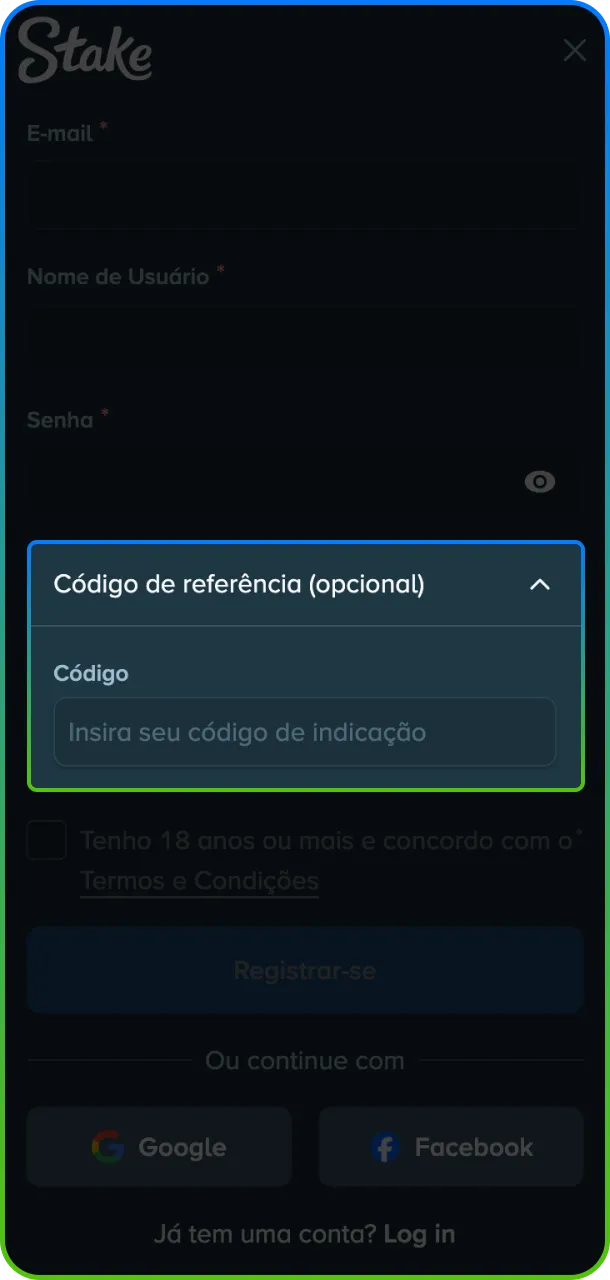Tap the Registrar-se button

coord(305,970)
